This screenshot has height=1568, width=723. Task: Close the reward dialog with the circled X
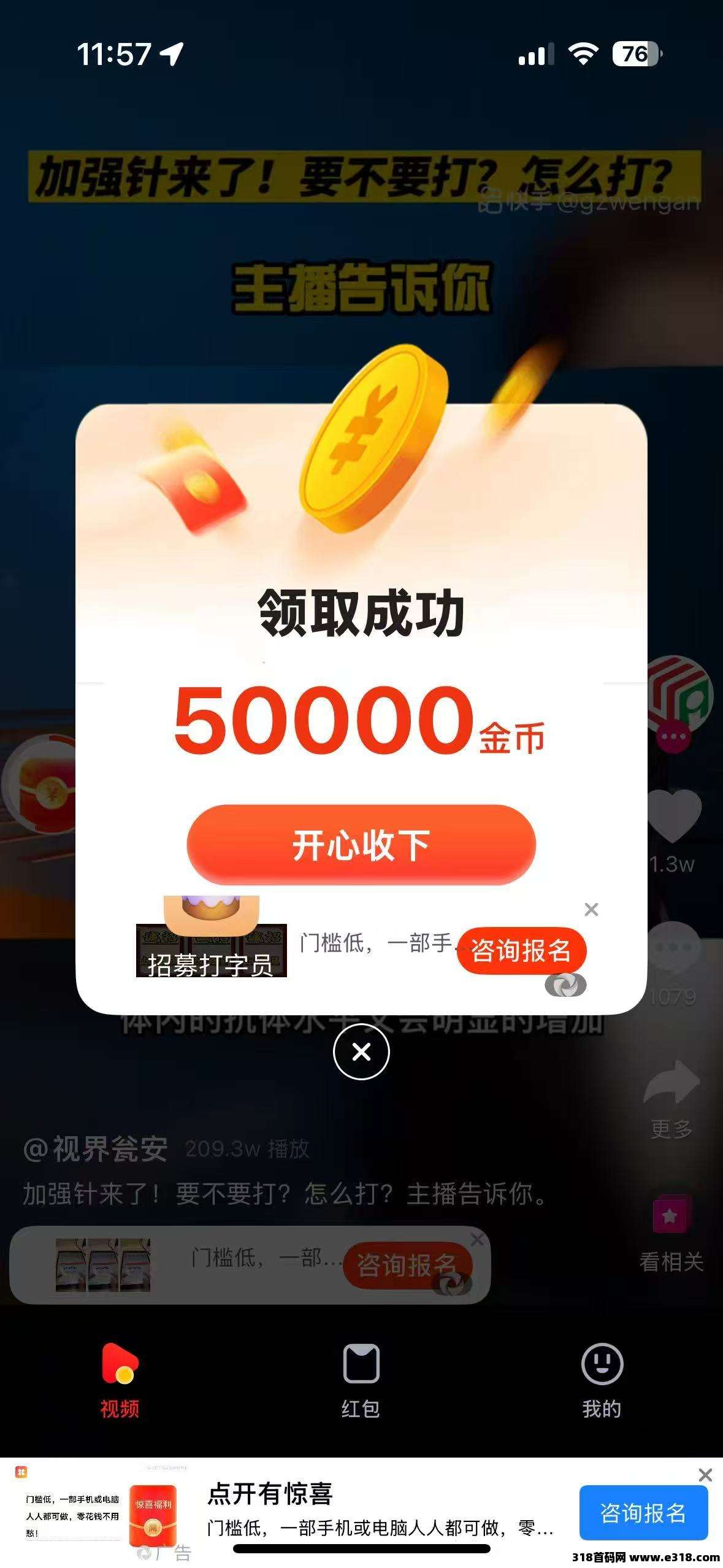click(361, 1052)
